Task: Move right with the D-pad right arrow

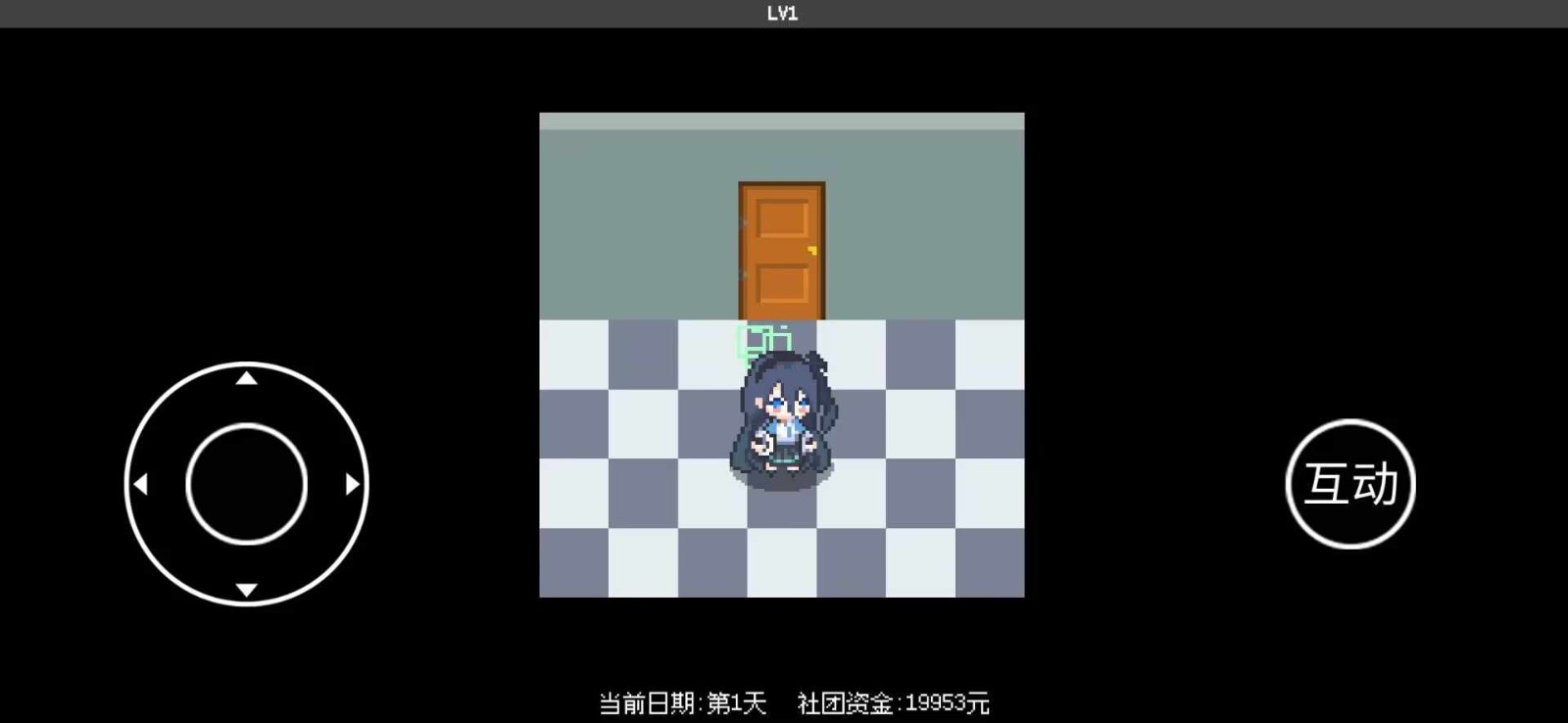Action: (353, 484)
